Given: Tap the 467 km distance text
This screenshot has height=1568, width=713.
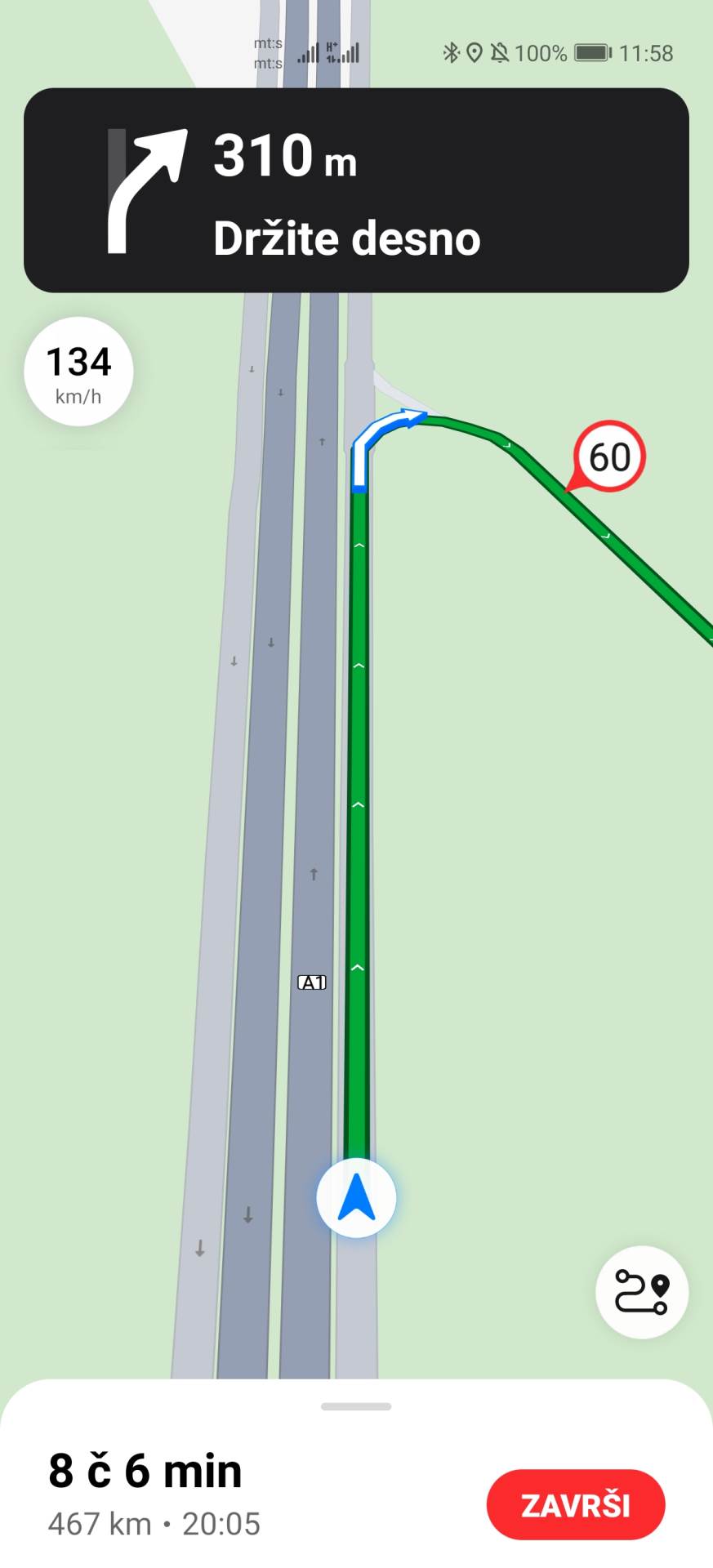Looking at the screenshot, I should click(x=97, y=1521).
